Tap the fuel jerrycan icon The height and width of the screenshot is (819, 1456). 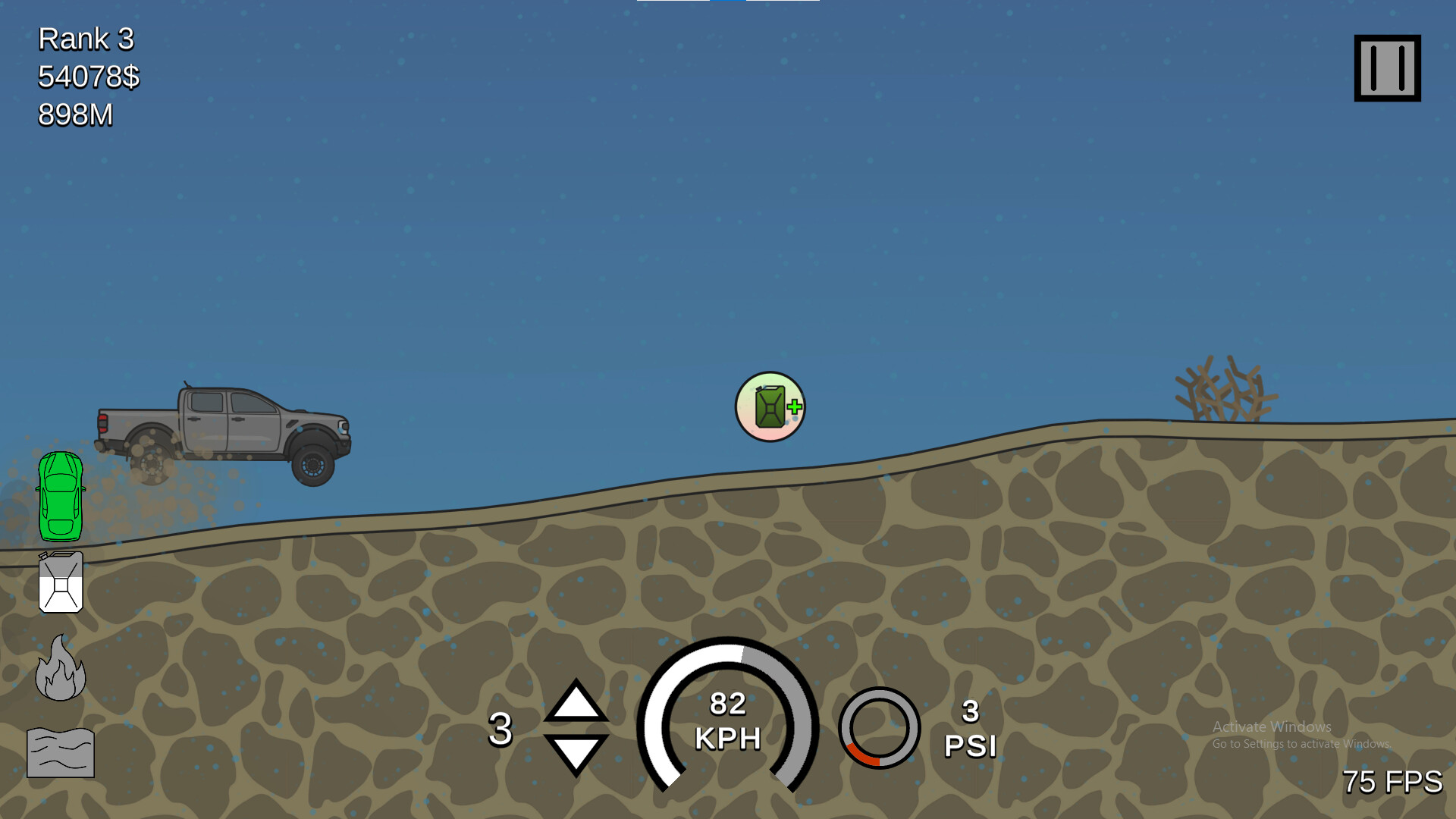(61, 582)
